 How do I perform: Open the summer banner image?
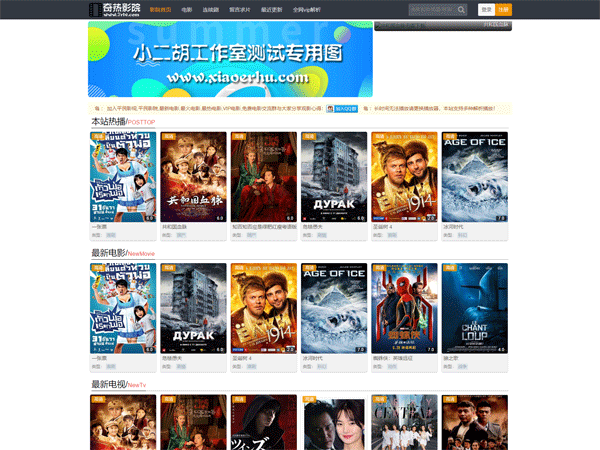230,59
